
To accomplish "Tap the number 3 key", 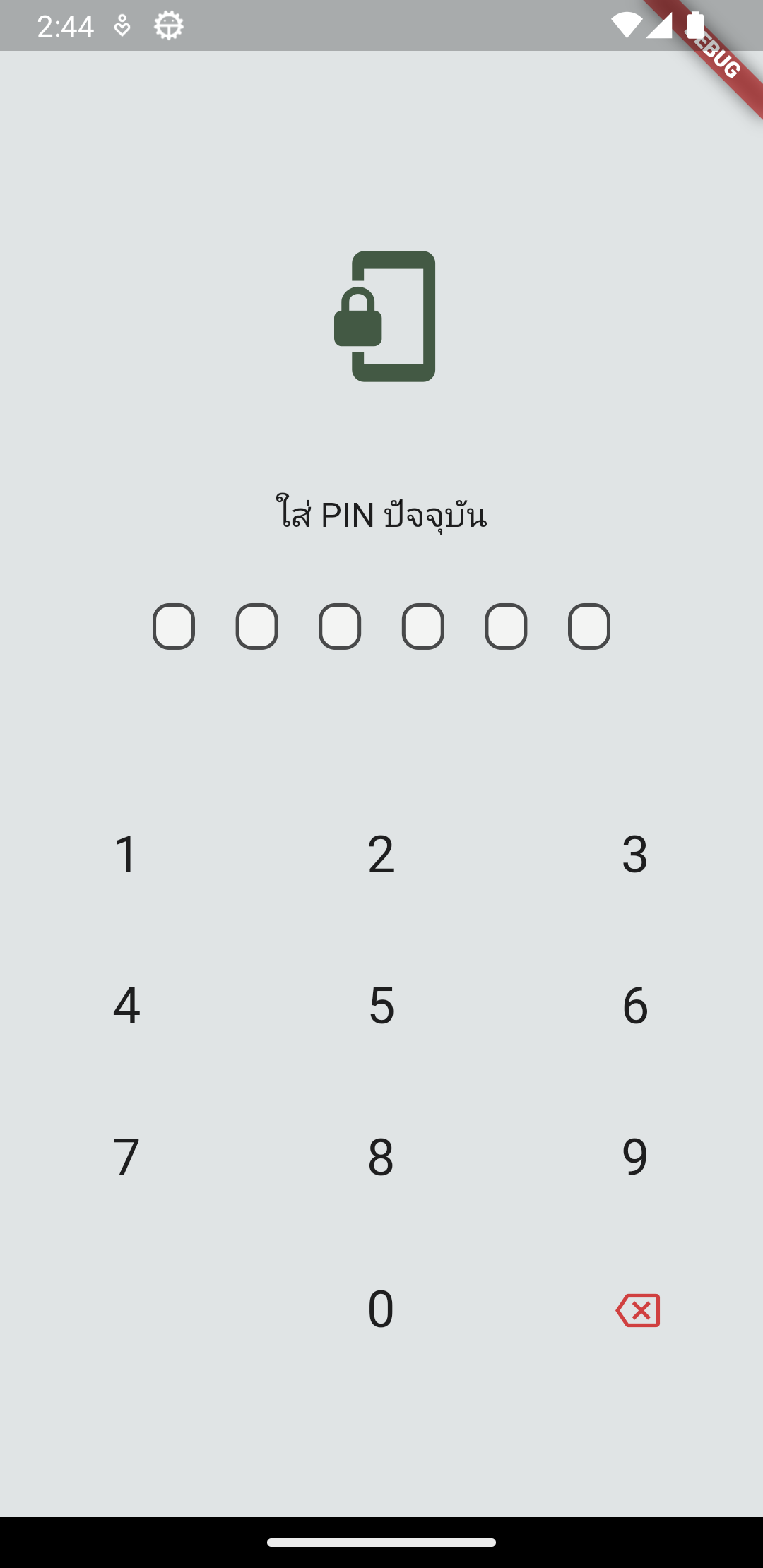I will pyautogui.click(x=635, y=854).
